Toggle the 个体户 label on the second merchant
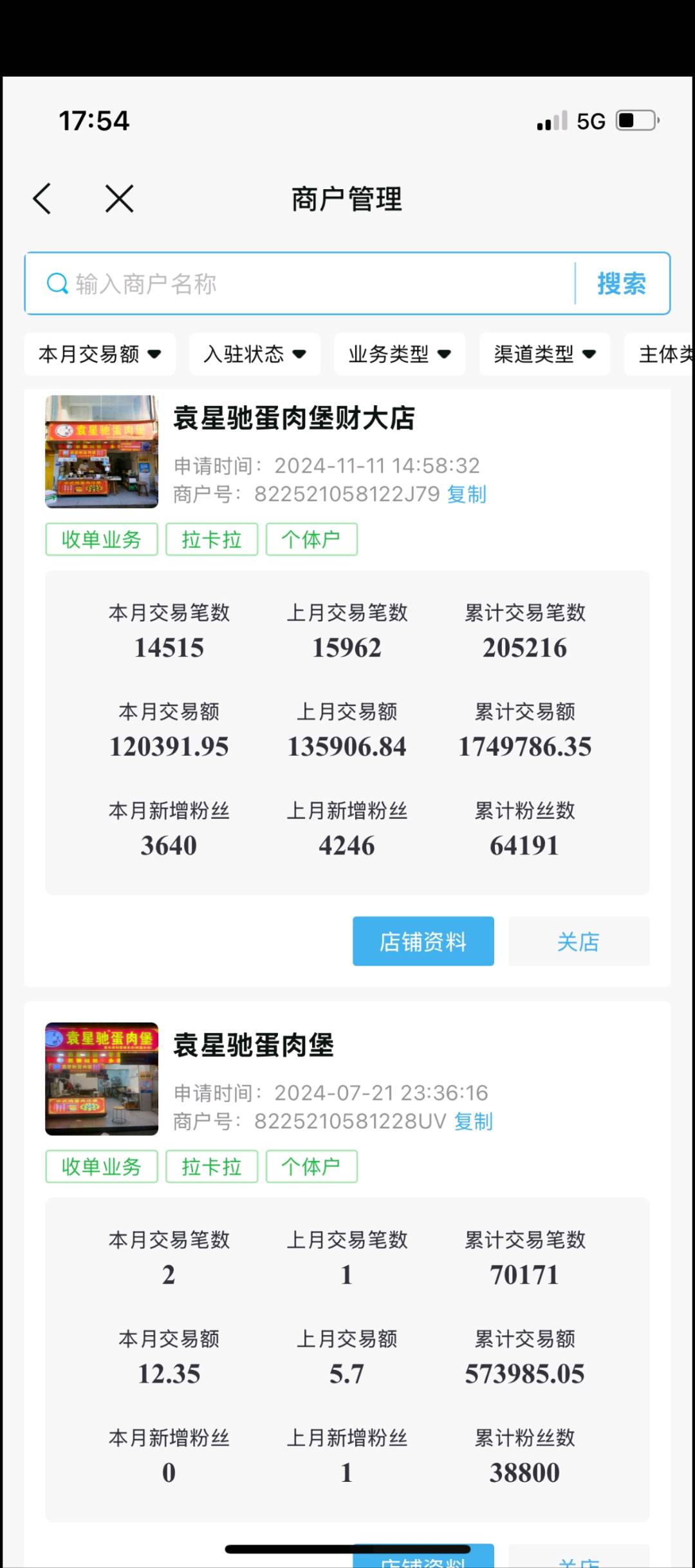This screenshot has height=1568, width=695. click(x=311, y=1167)
